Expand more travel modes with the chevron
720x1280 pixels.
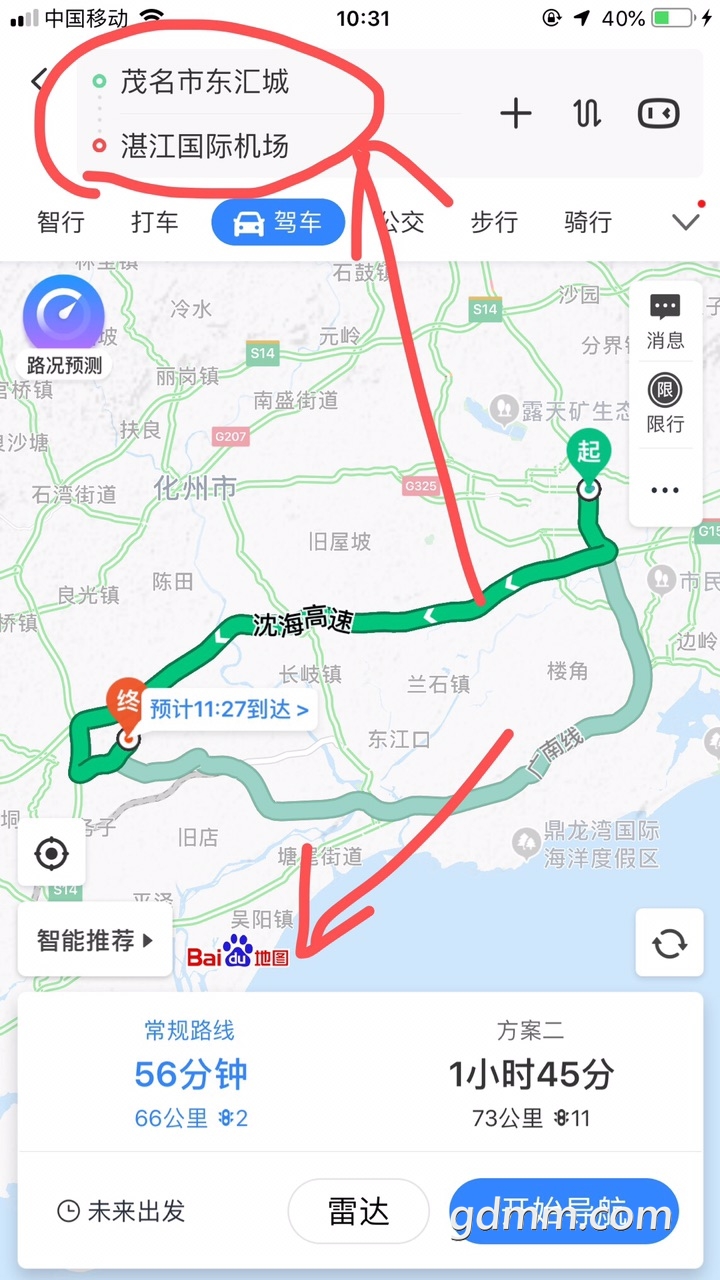686,221
